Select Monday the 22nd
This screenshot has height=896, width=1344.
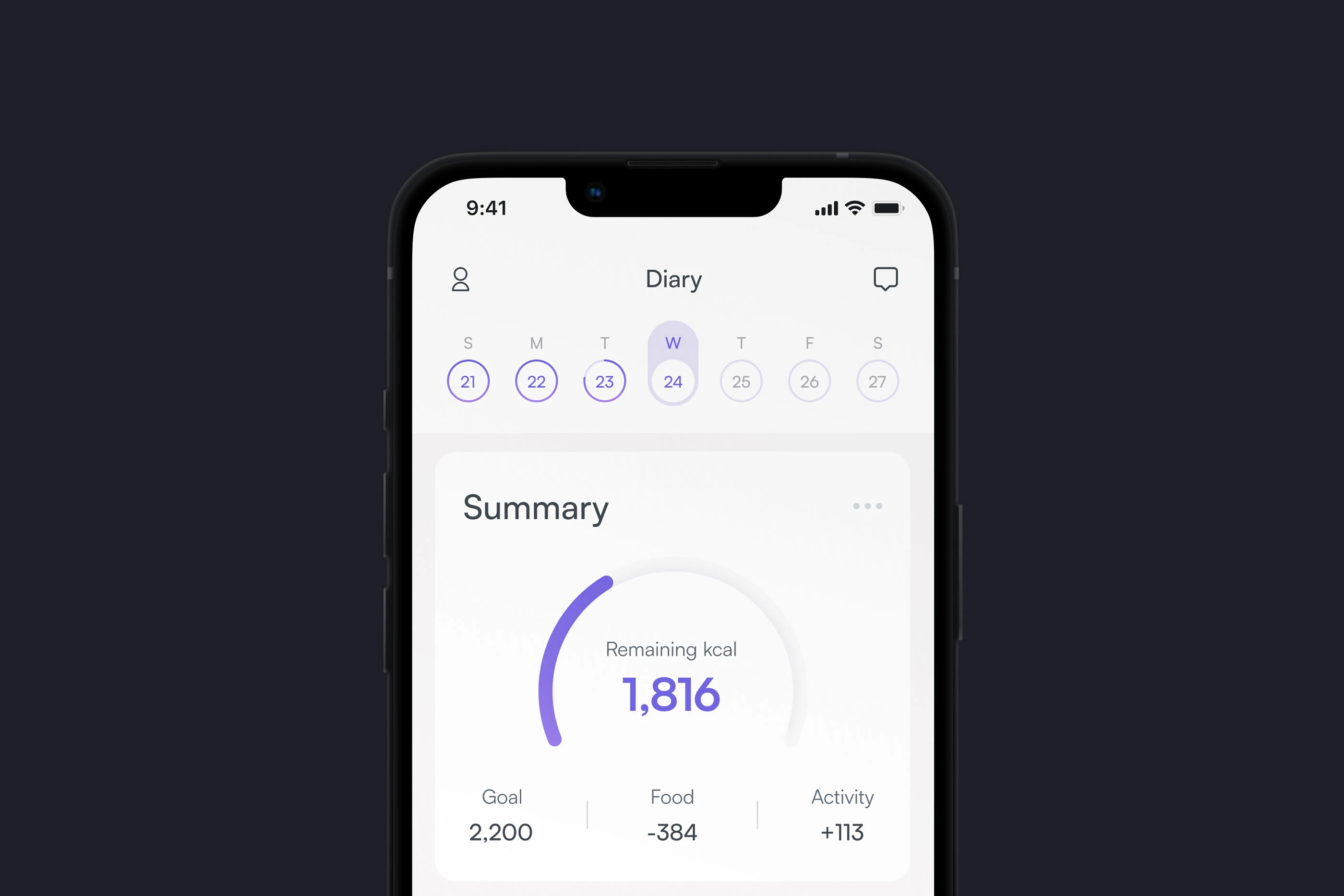536,381
